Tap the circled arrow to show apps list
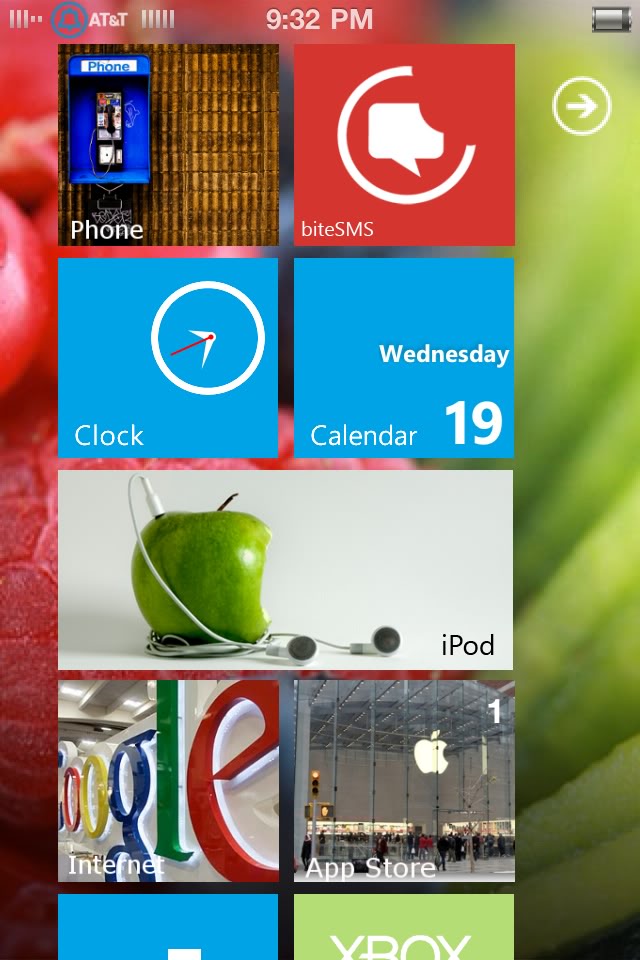 tap(582, 106)
